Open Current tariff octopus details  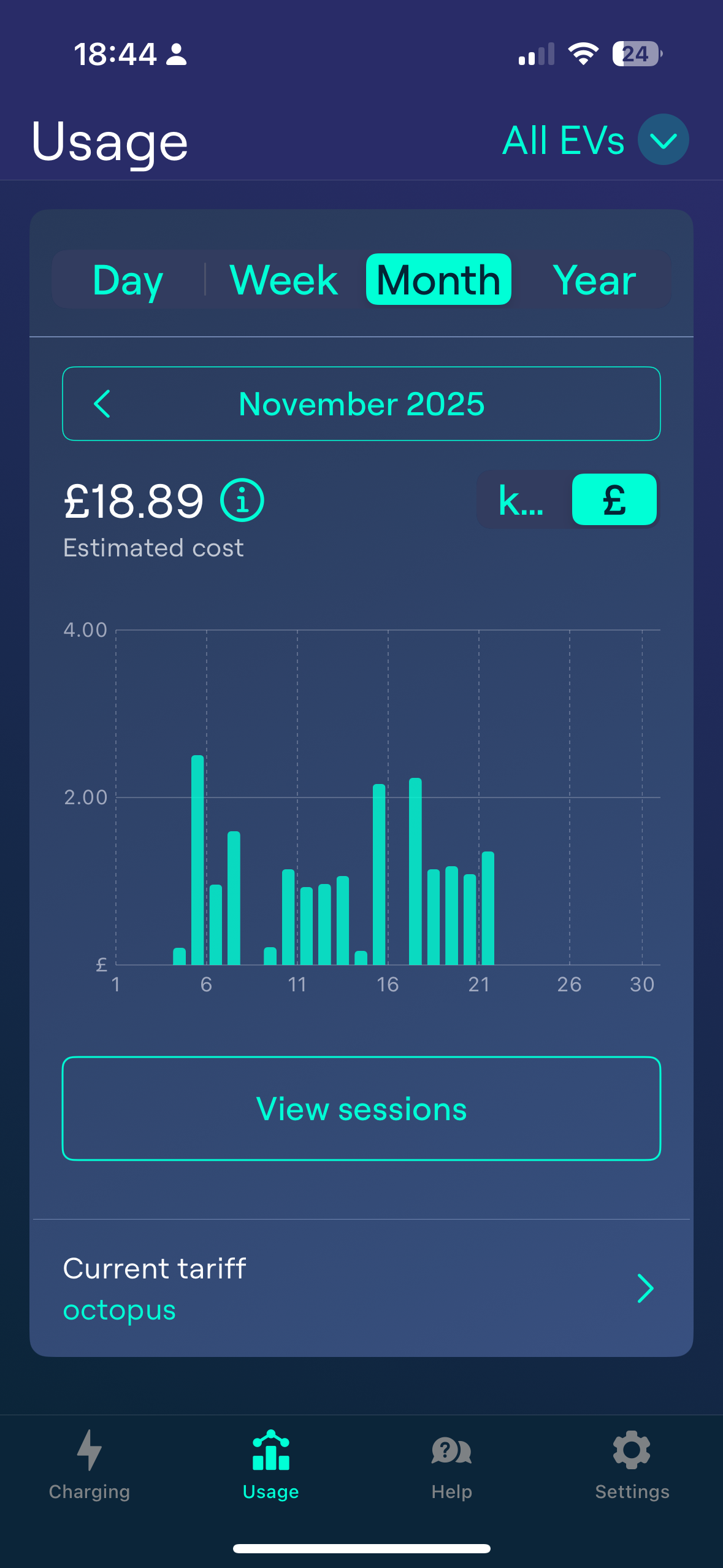coord(361,1288)
